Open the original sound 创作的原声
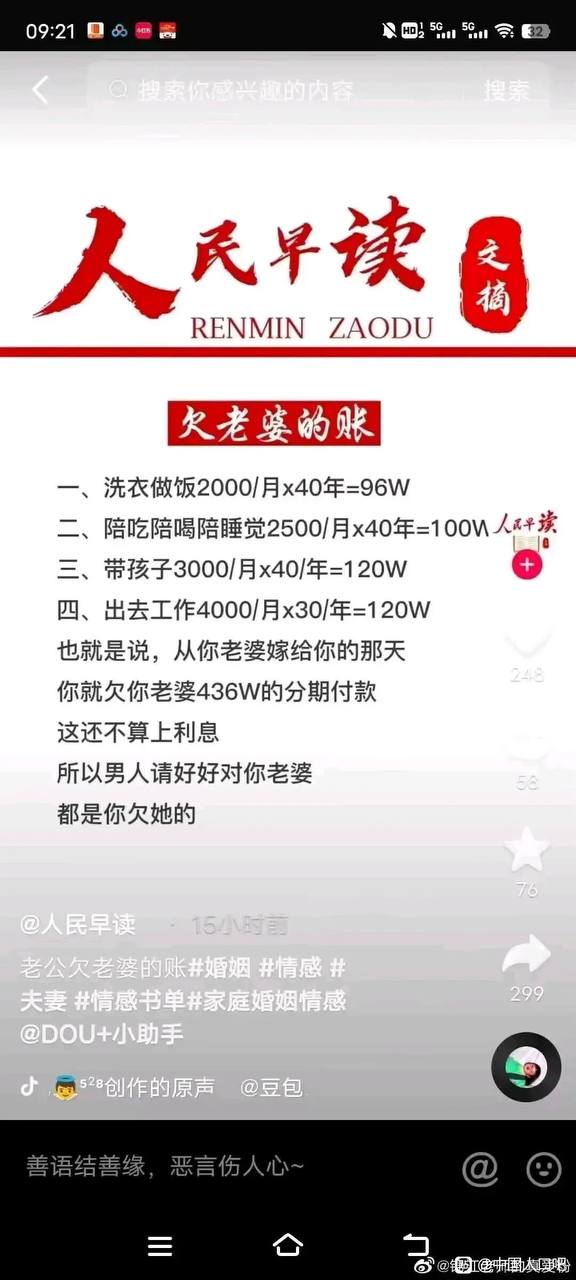This screenshot has height=1280, width=576. (x=160, y=1087)
